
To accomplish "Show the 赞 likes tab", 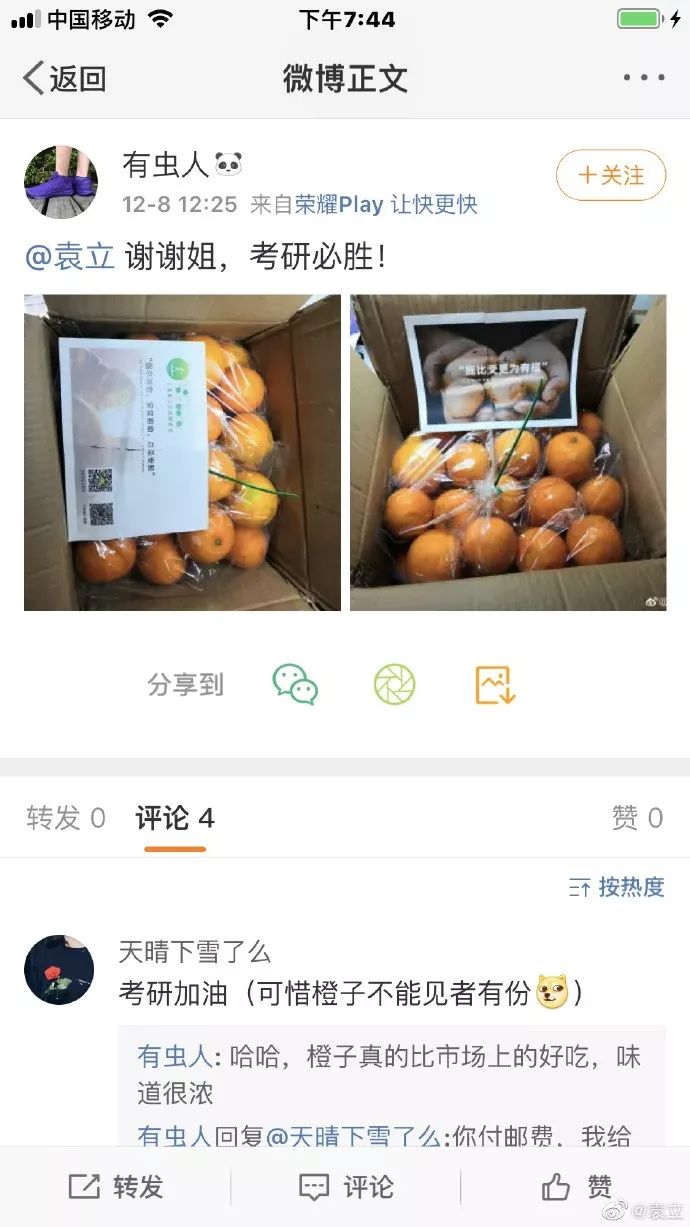I will pos(637,818).
